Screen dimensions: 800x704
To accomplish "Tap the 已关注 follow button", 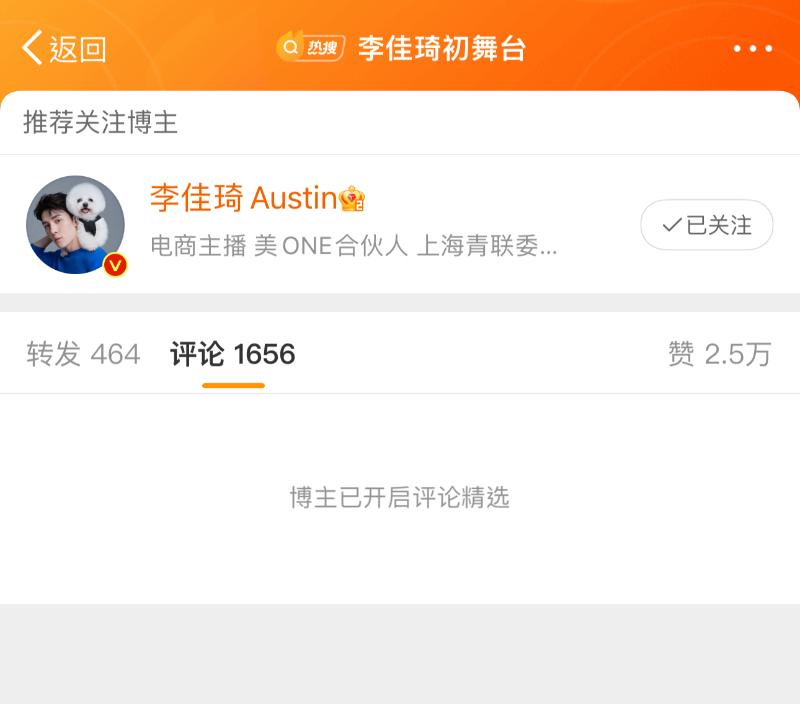I will 706,225.
